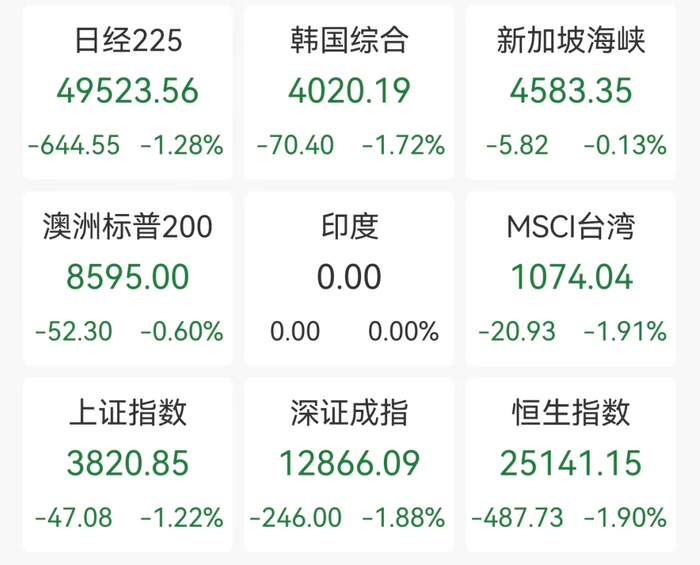Tap the 印度 index card
700x565 pixels.
349,277
